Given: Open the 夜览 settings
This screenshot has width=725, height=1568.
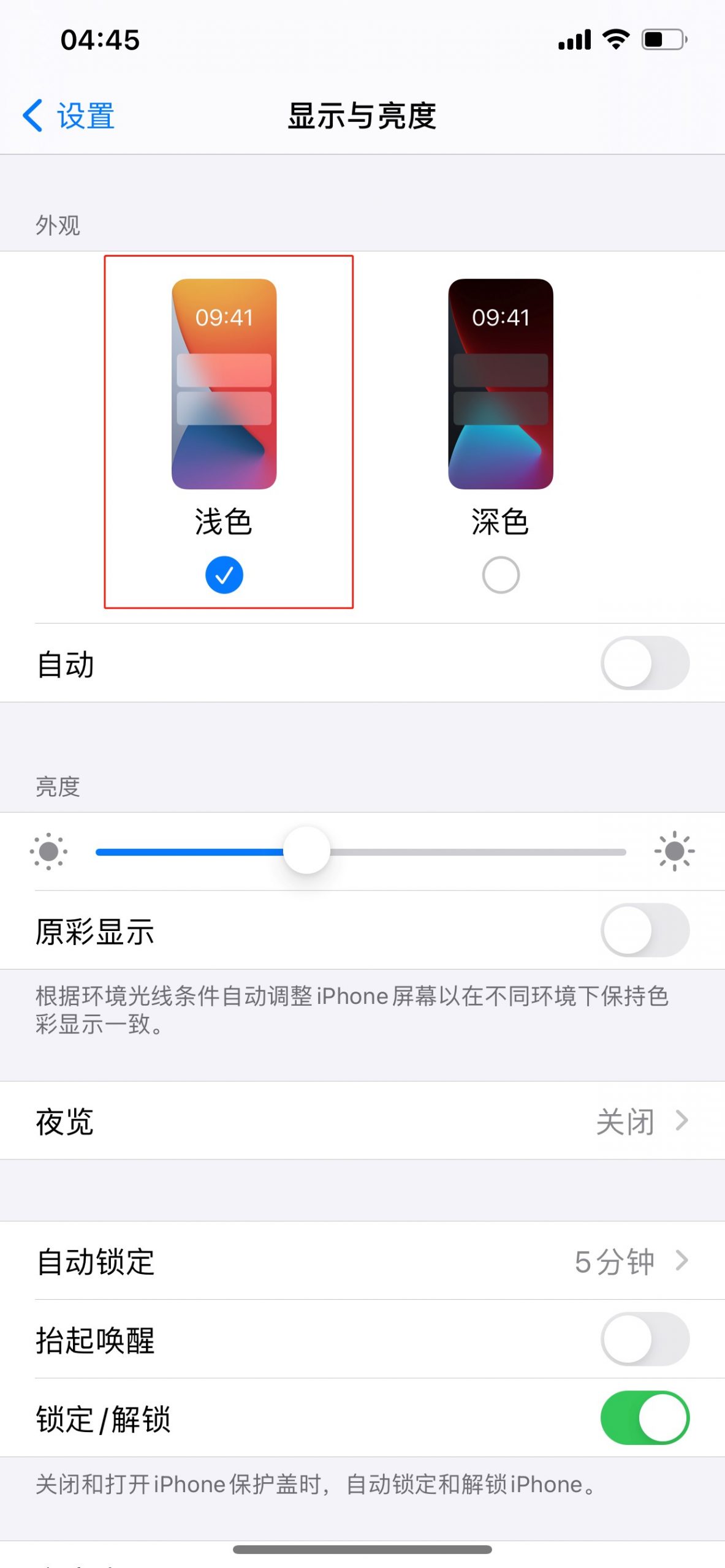Looking at the screenshot, I should coord(362,1121).
